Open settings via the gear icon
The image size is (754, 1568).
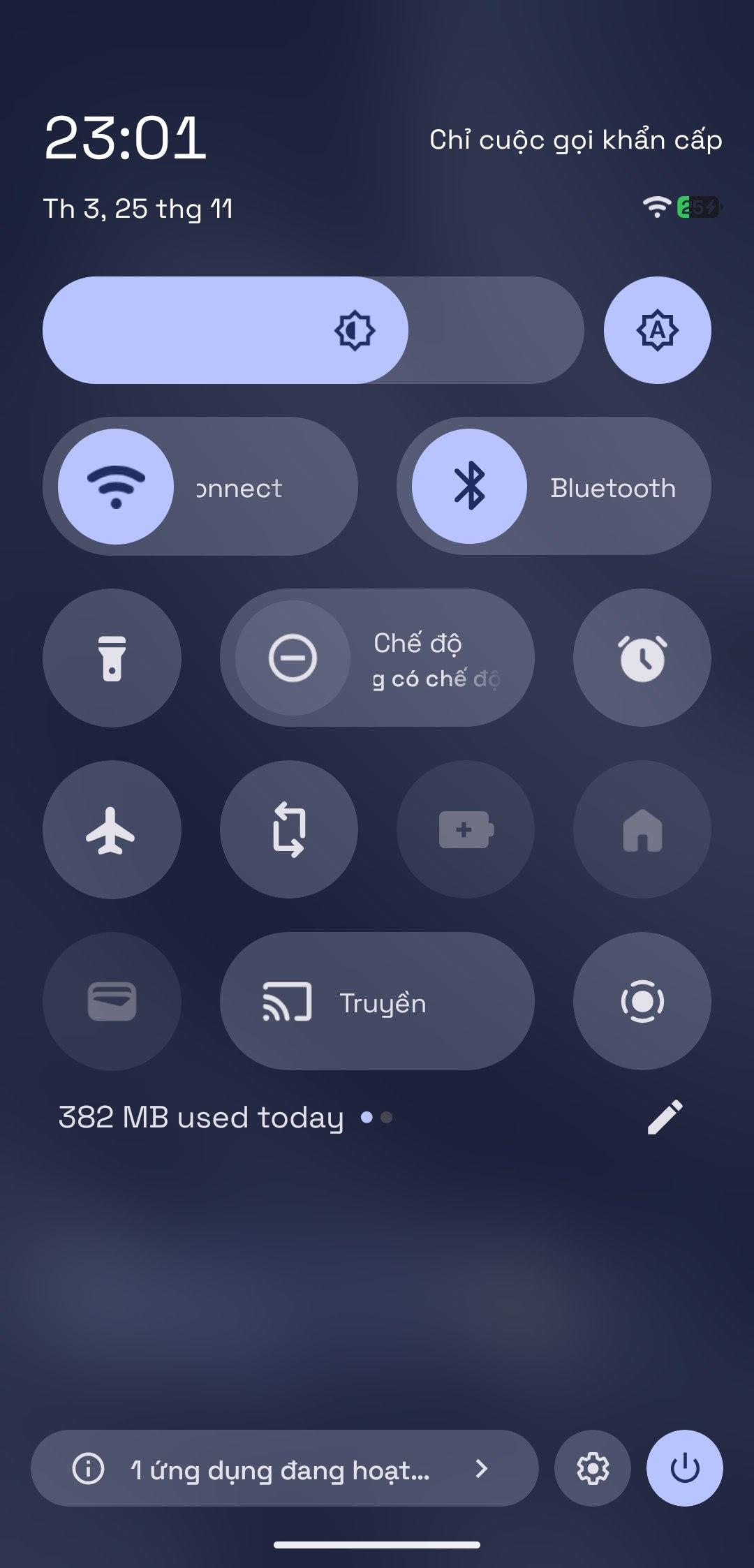click(593, 1468)
